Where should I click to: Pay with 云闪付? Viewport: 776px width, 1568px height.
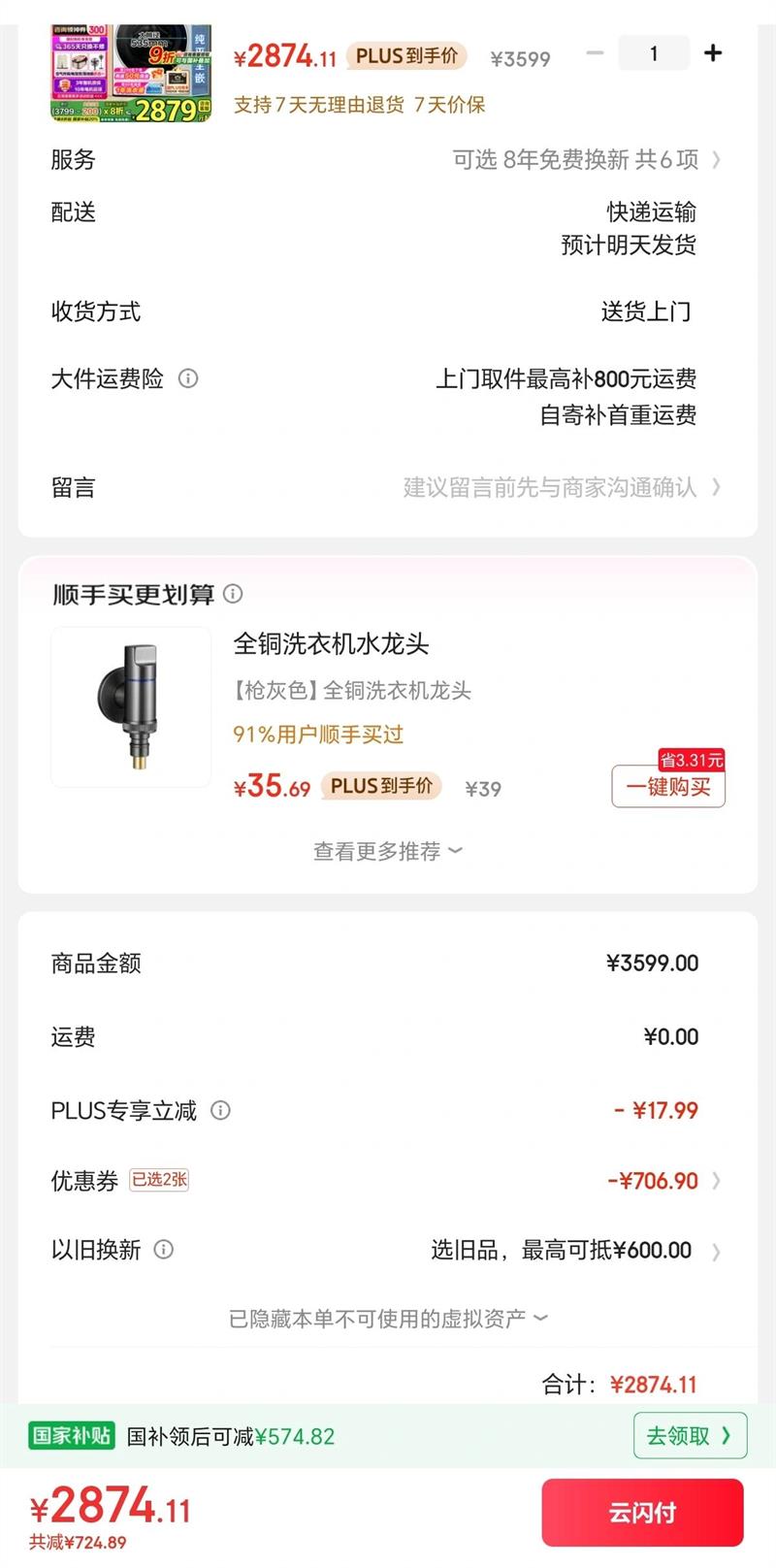click(x=642, y=1512)
